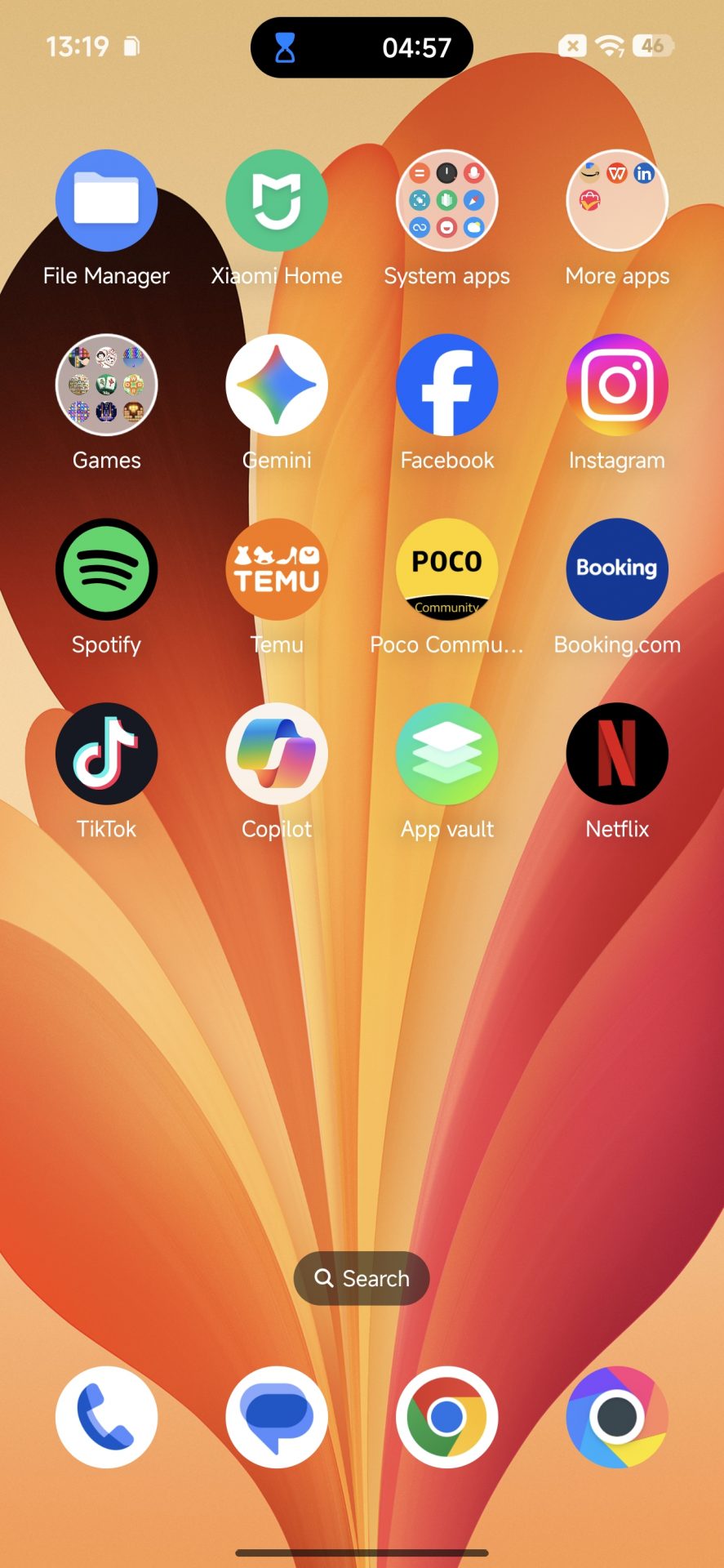The width and height of the screenshot is (724, 1568).
Task: Launch Instagram
Action: click(617, 385)
